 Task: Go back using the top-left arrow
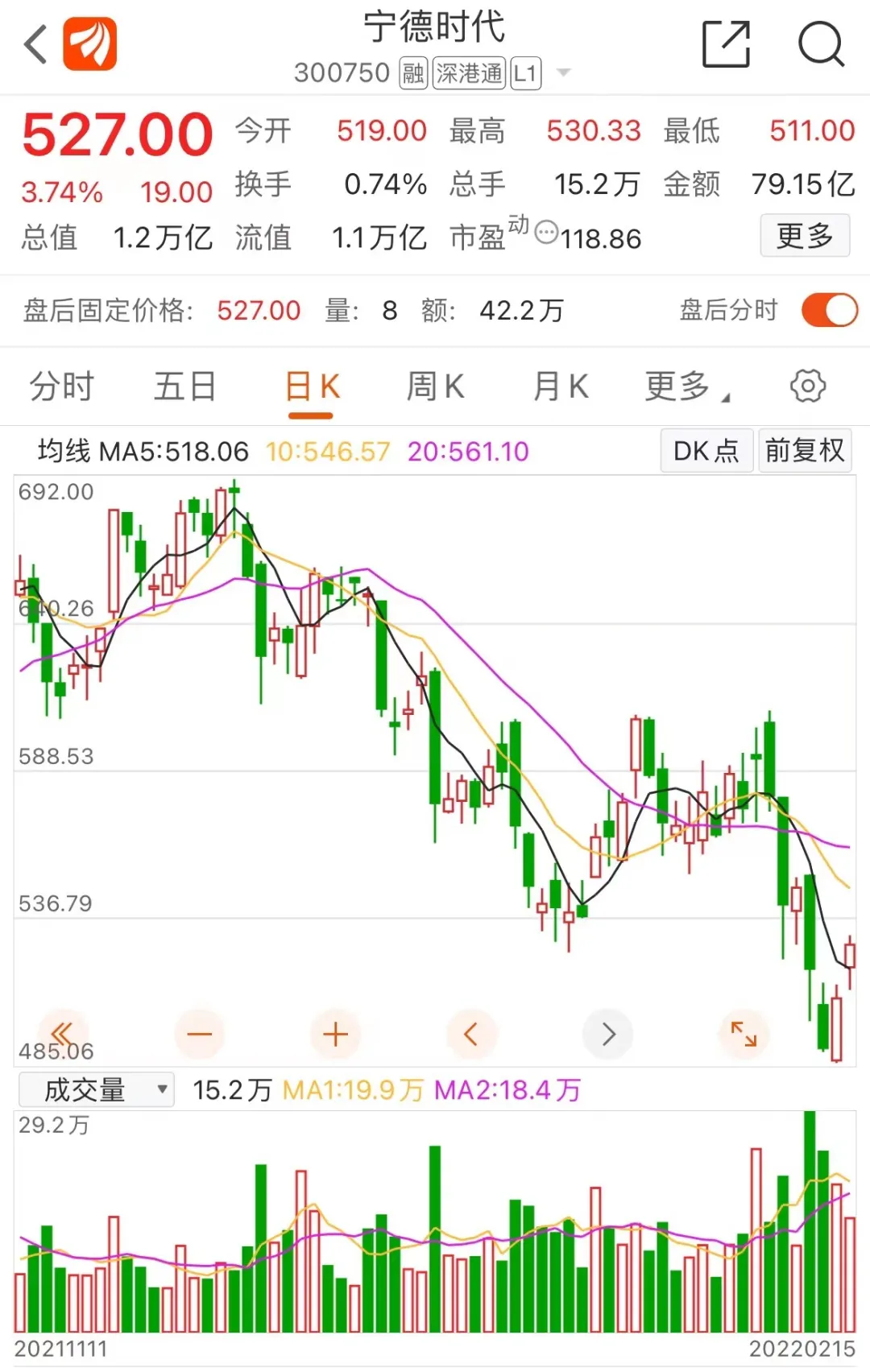click(35, 44)
